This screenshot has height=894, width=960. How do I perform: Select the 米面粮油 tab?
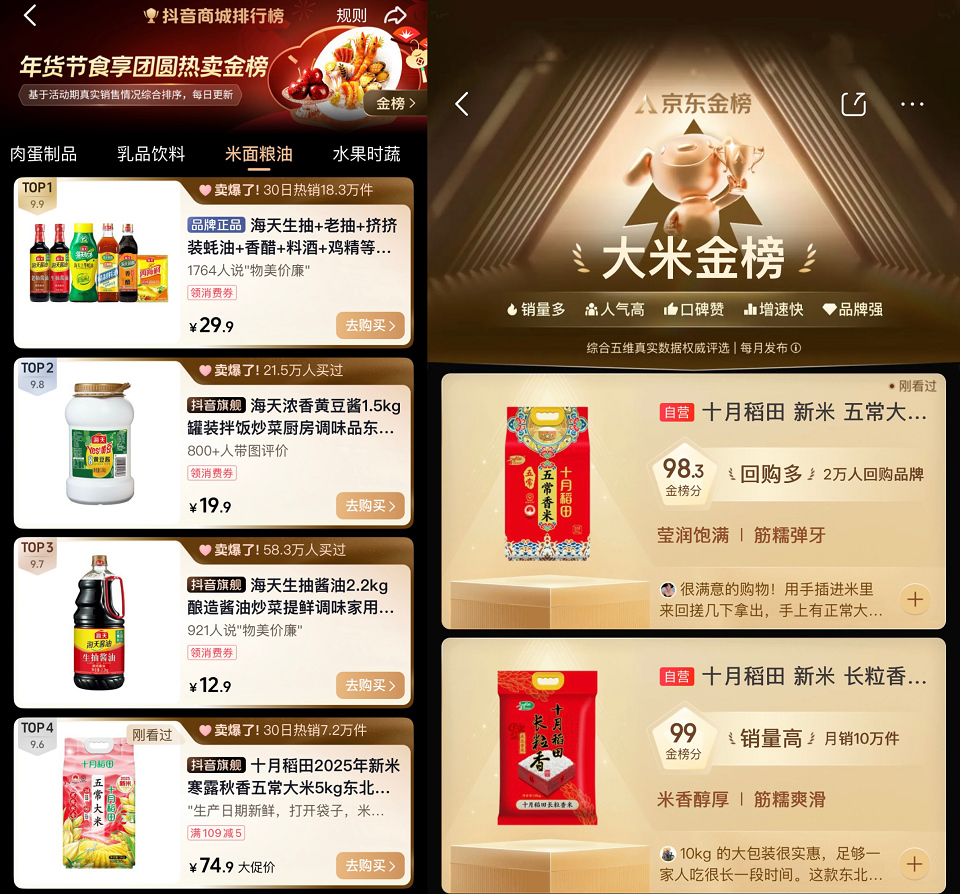(258, 154)
